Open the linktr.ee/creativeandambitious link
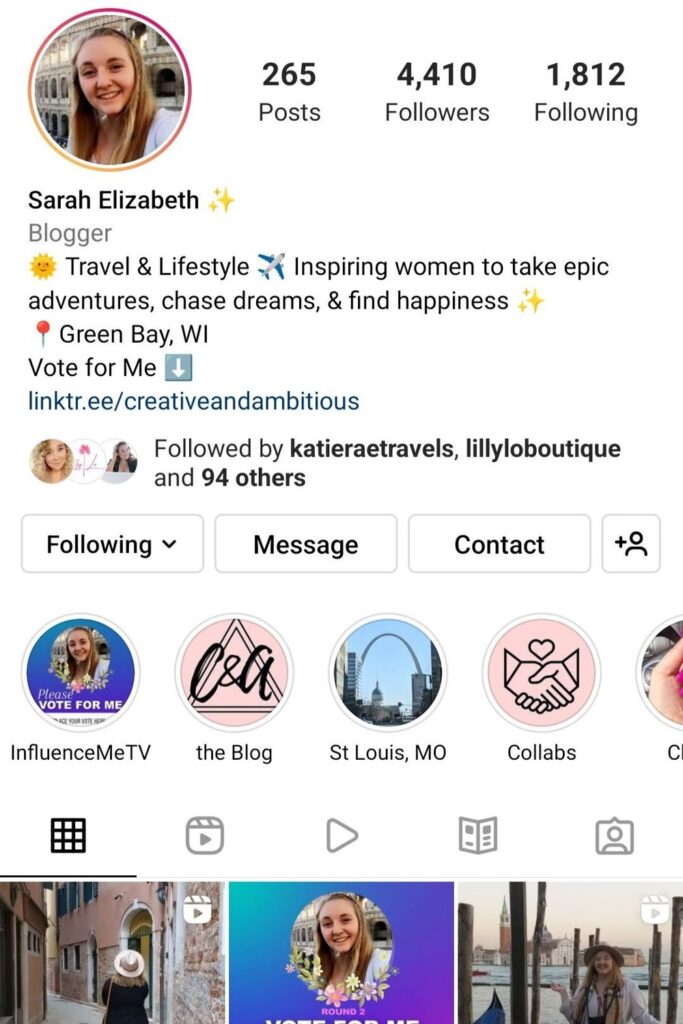Image resolution: width=683 pixels, height=1024 pixels. (193, 400)
